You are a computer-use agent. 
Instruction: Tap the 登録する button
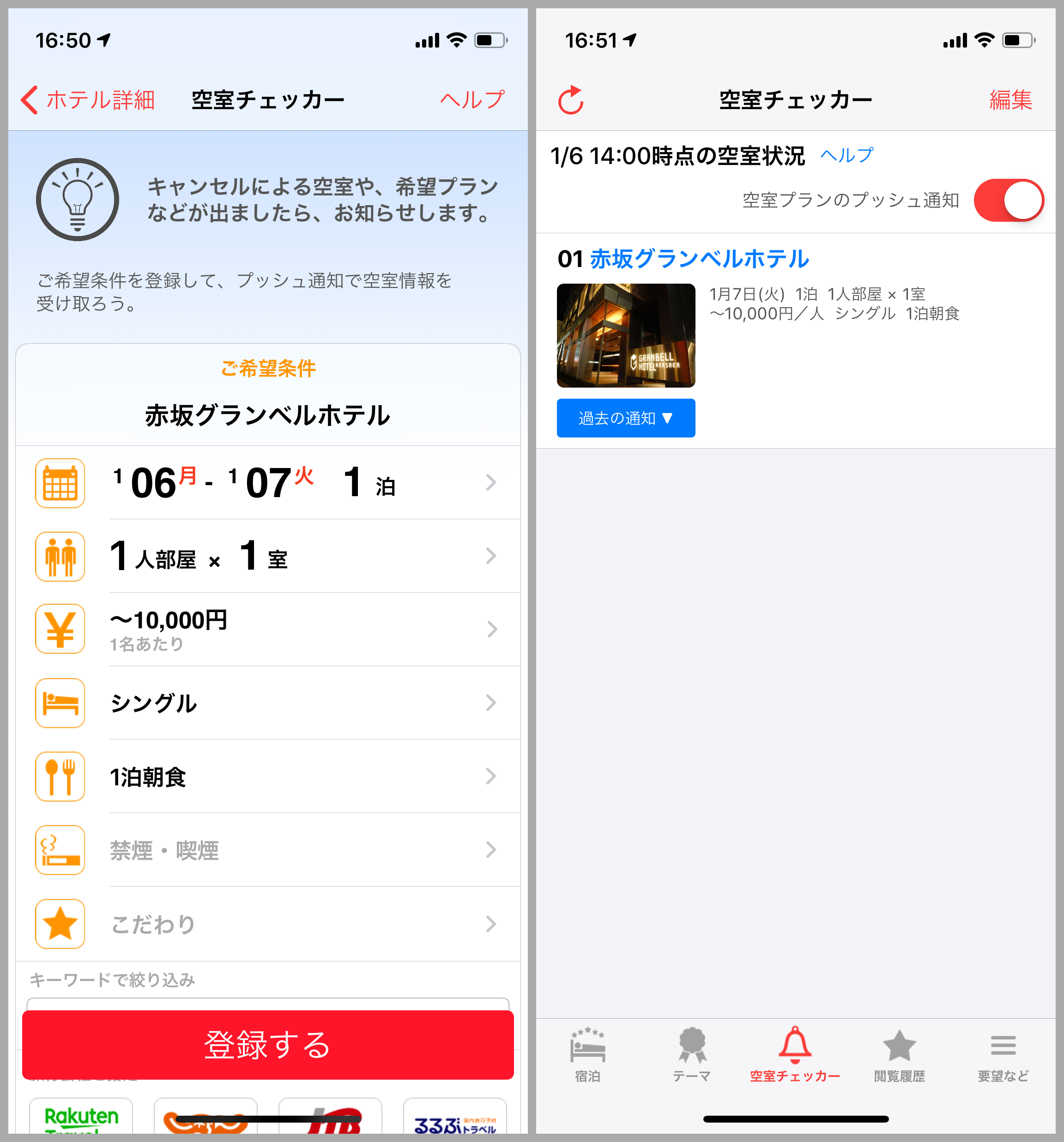[x=267, y=1045]
